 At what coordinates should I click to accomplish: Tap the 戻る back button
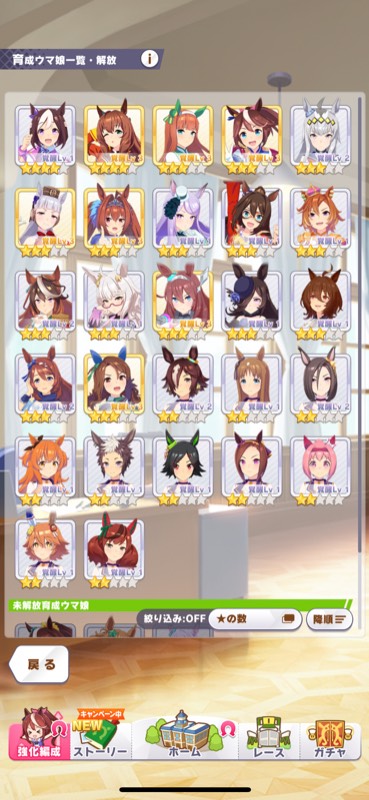coord(40,664)
